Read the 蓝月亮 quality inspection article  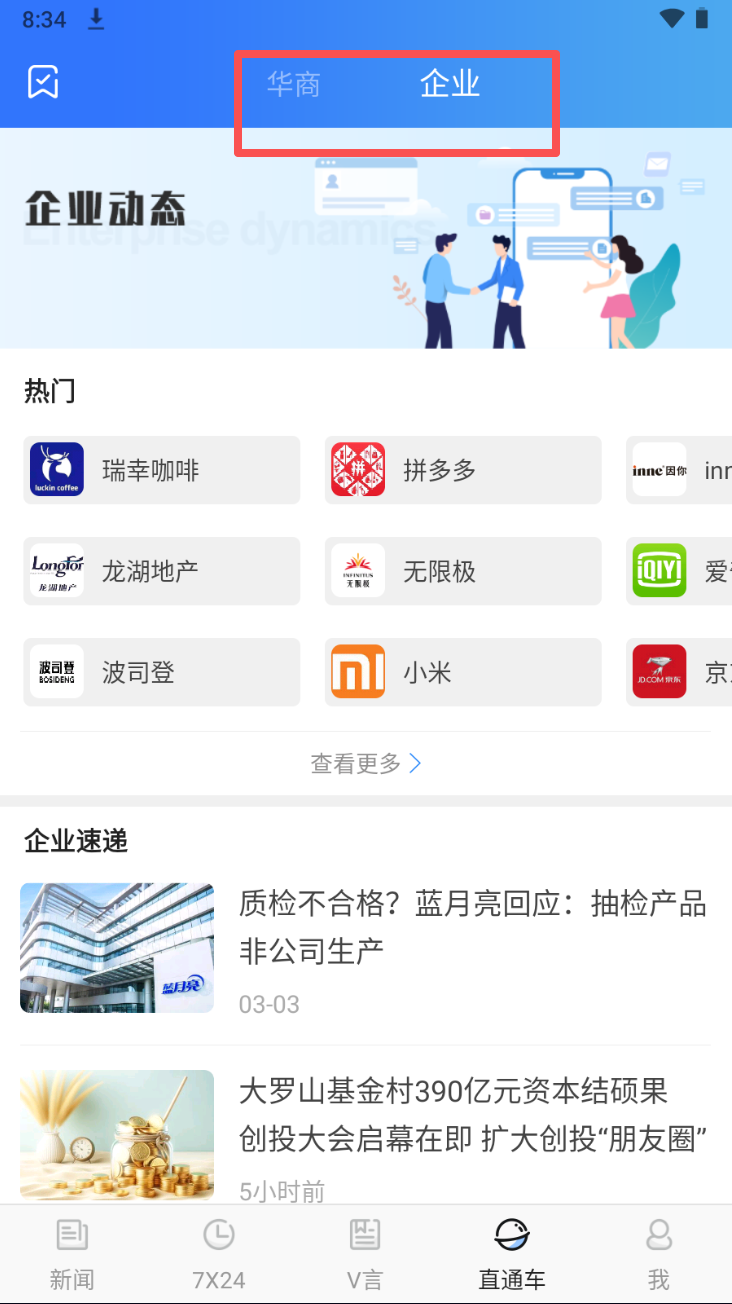(x=472, y=926)
